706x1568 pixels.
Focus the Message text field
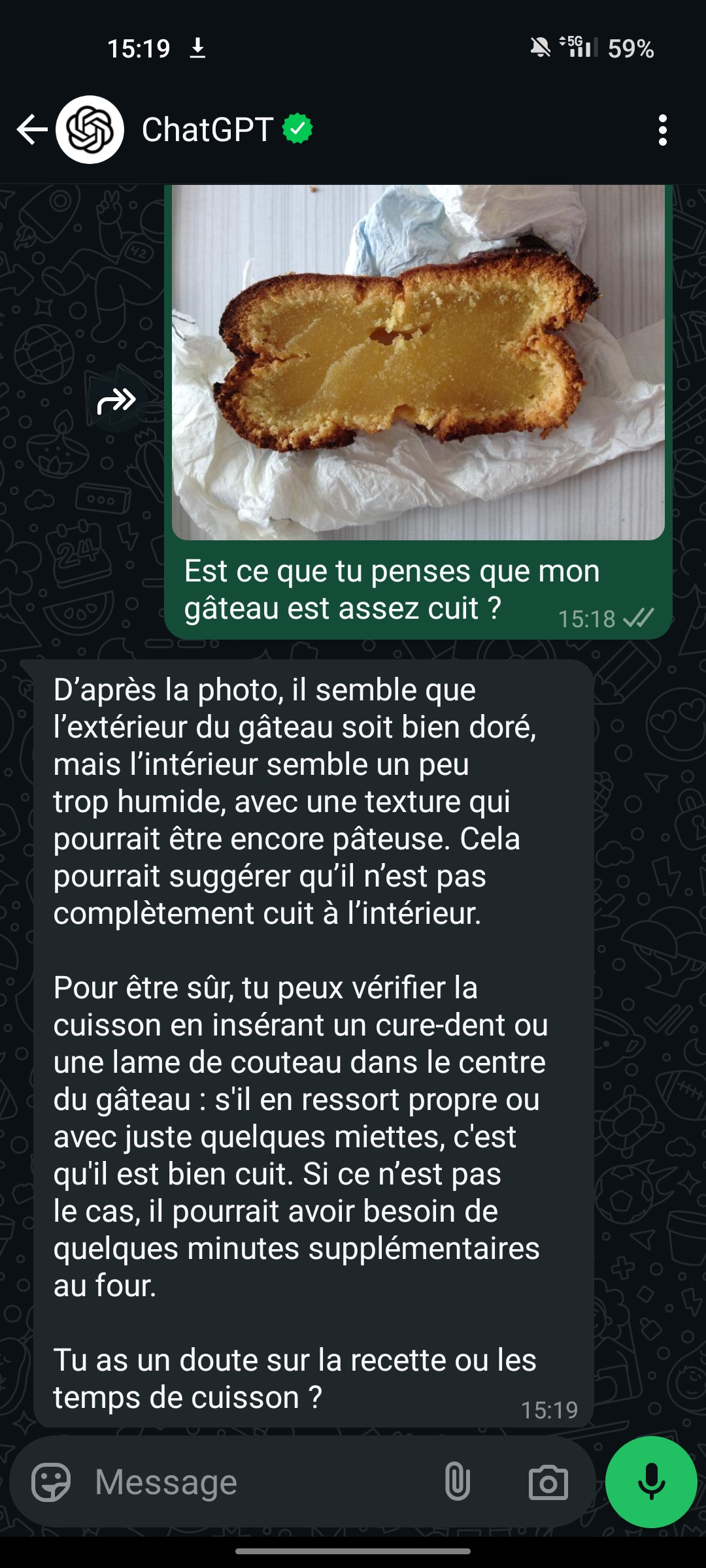pos(261,1482)
